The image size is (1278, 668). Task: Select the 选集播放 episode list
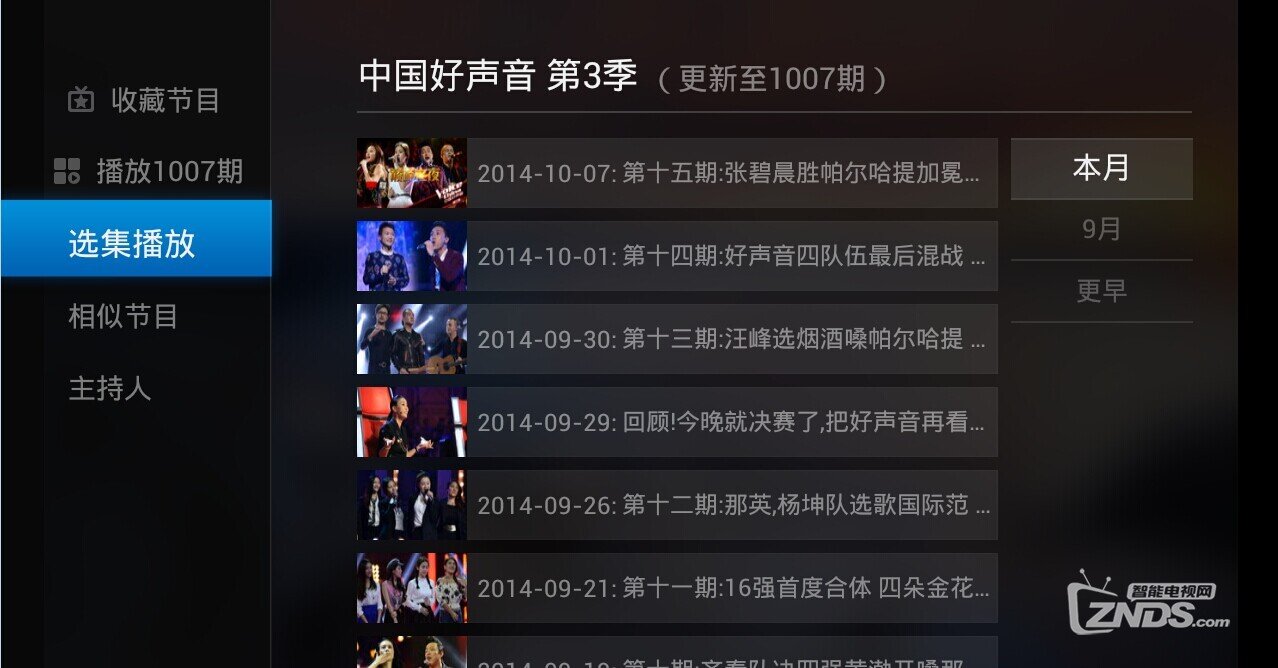coord(135,243)
